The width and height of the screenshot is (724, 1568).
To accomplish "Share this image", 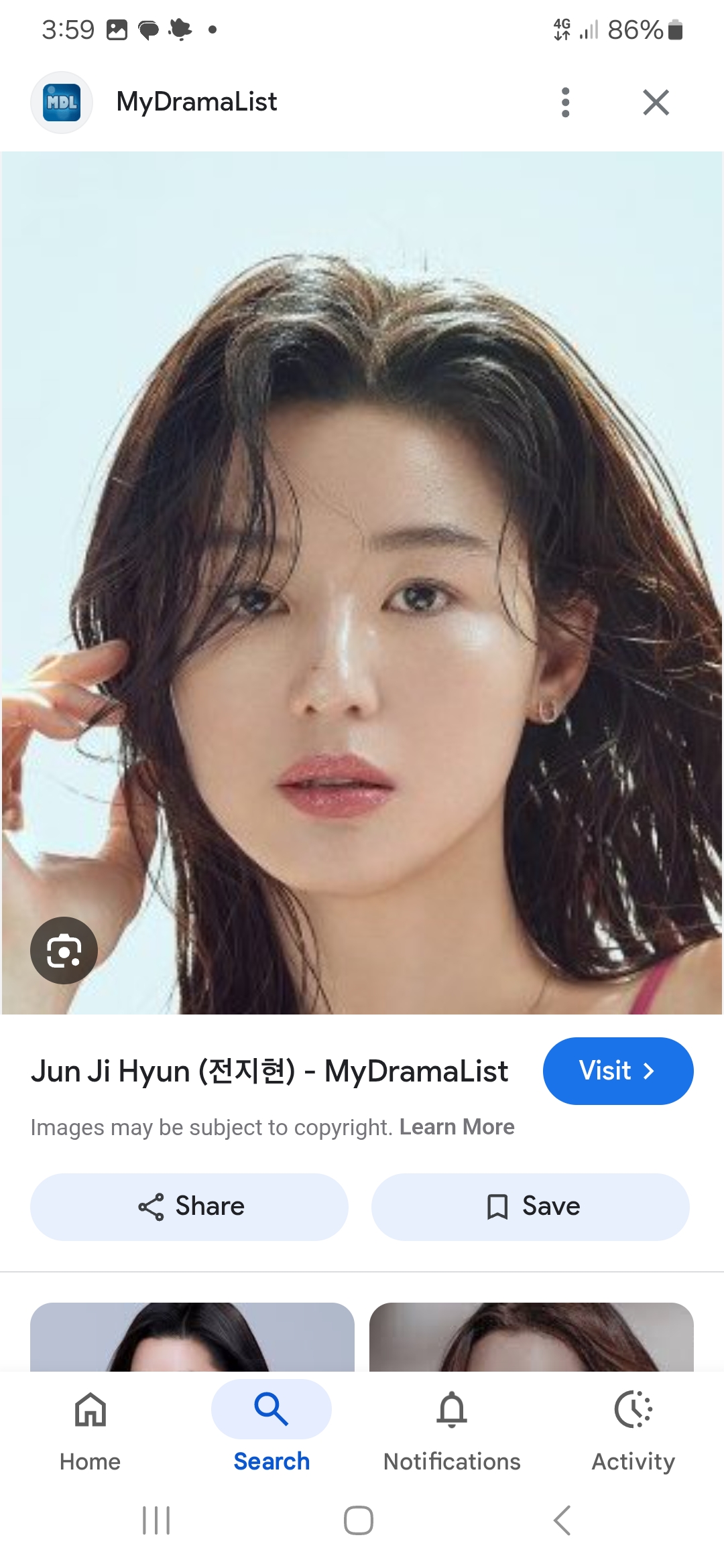I will pyautogui.click(x=189, y=1206).
